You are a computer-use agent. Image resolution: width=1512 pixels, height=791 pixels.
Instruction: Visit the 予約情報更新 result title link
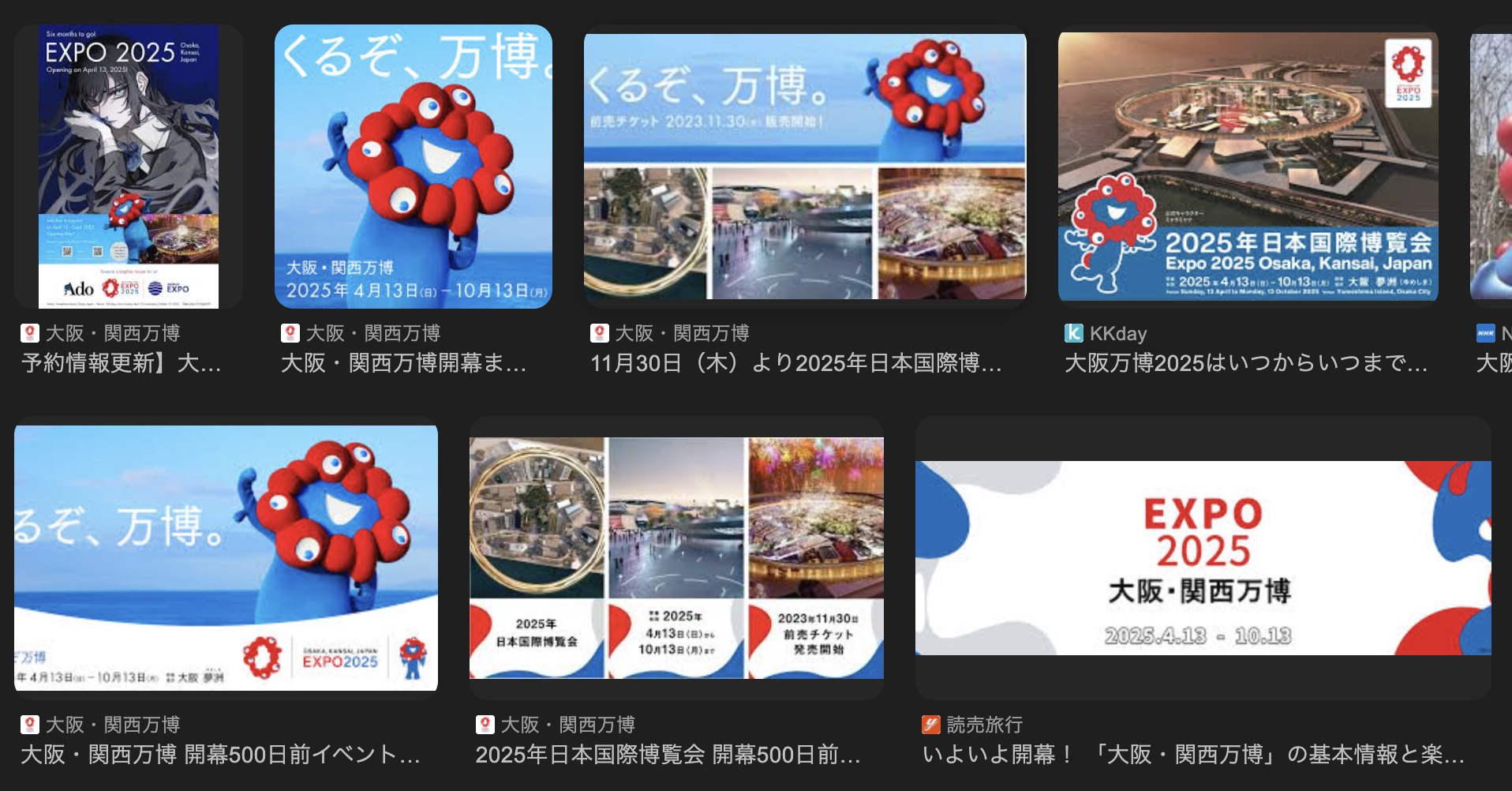(121, 363)
